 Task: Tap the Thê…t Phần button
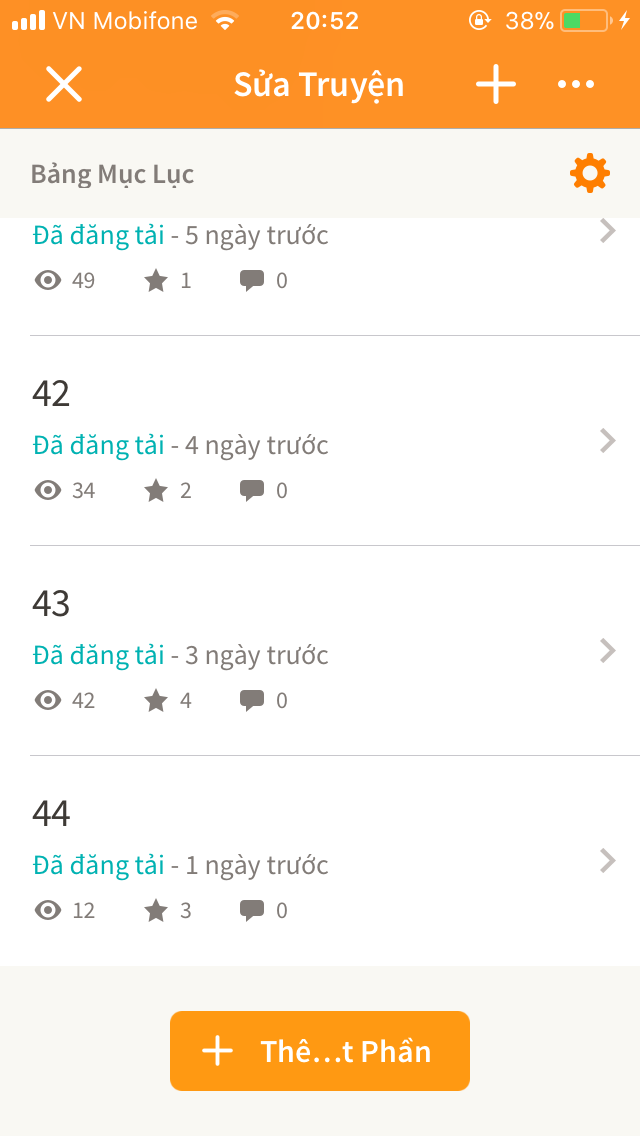(320, 1051)
